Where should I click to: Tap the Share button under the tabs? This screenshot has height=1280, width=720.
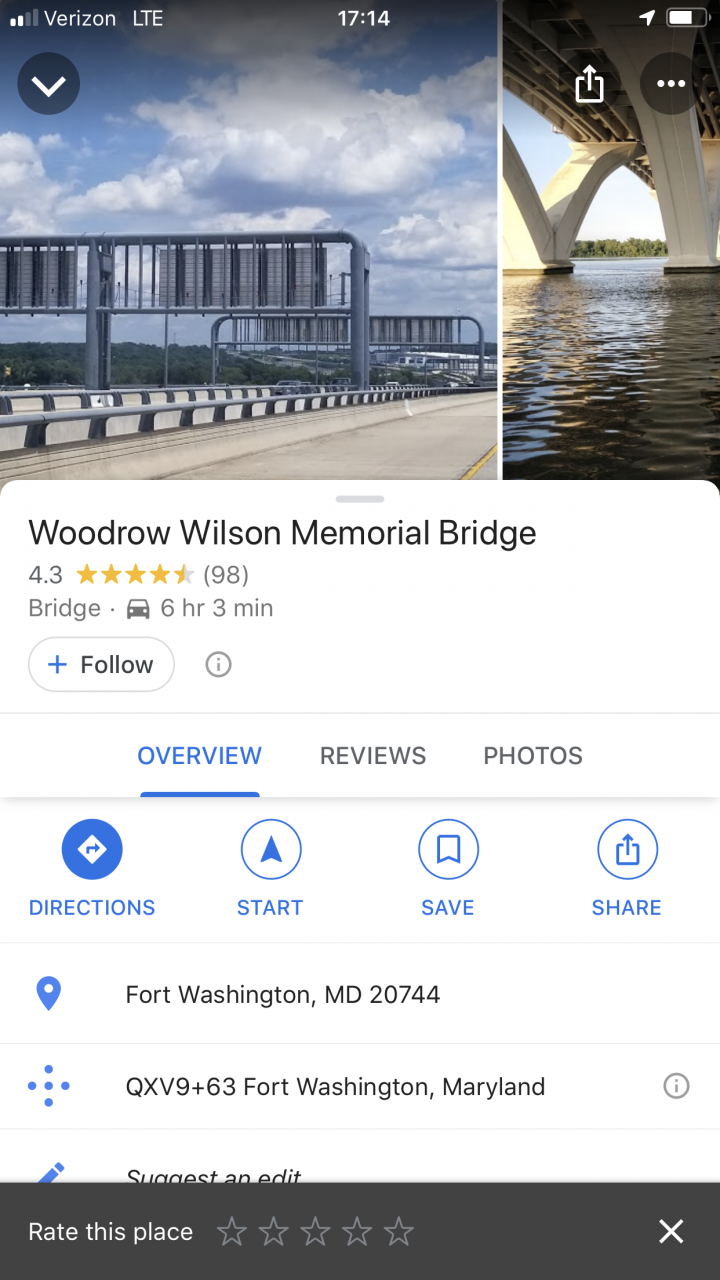627,868
